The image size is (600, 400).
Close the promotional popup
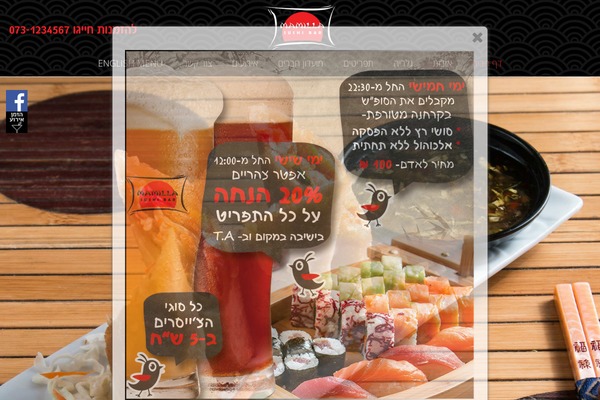(x=477, y=38)
